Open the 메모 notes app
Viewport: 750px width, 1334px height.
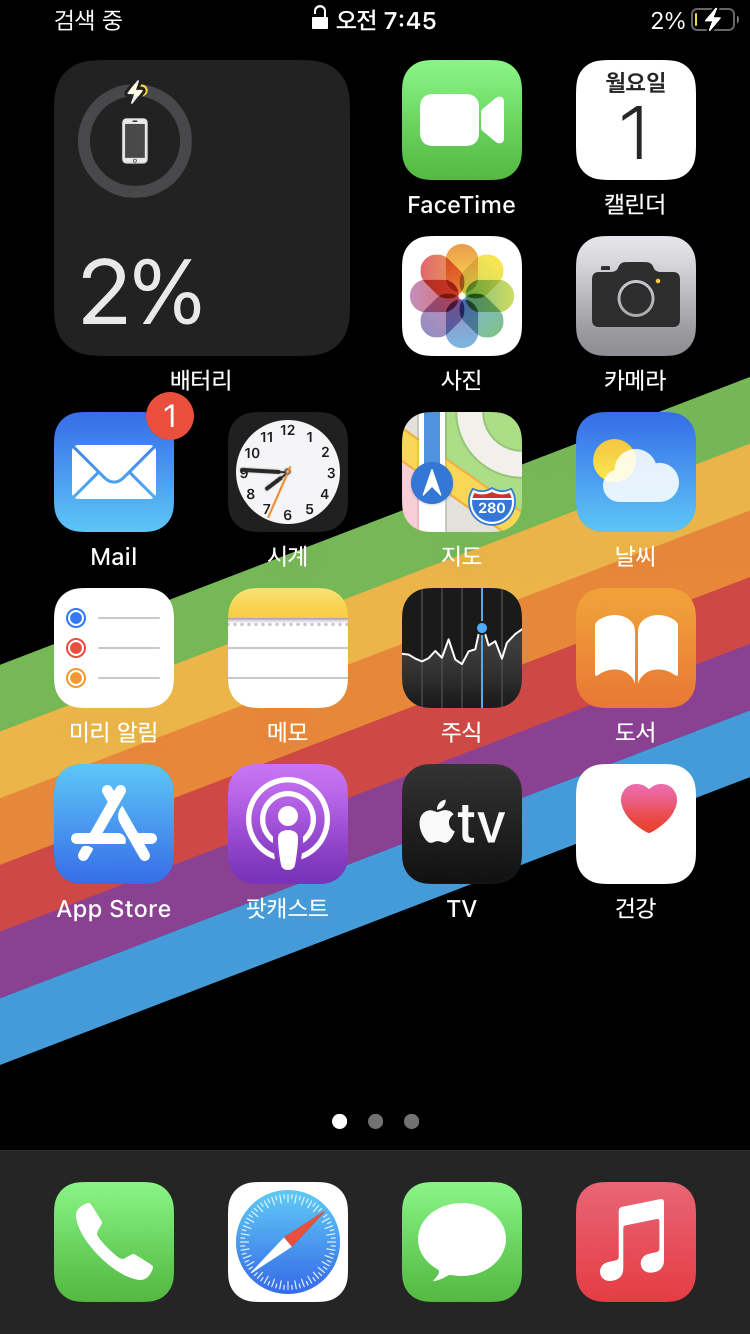point(288,648)
